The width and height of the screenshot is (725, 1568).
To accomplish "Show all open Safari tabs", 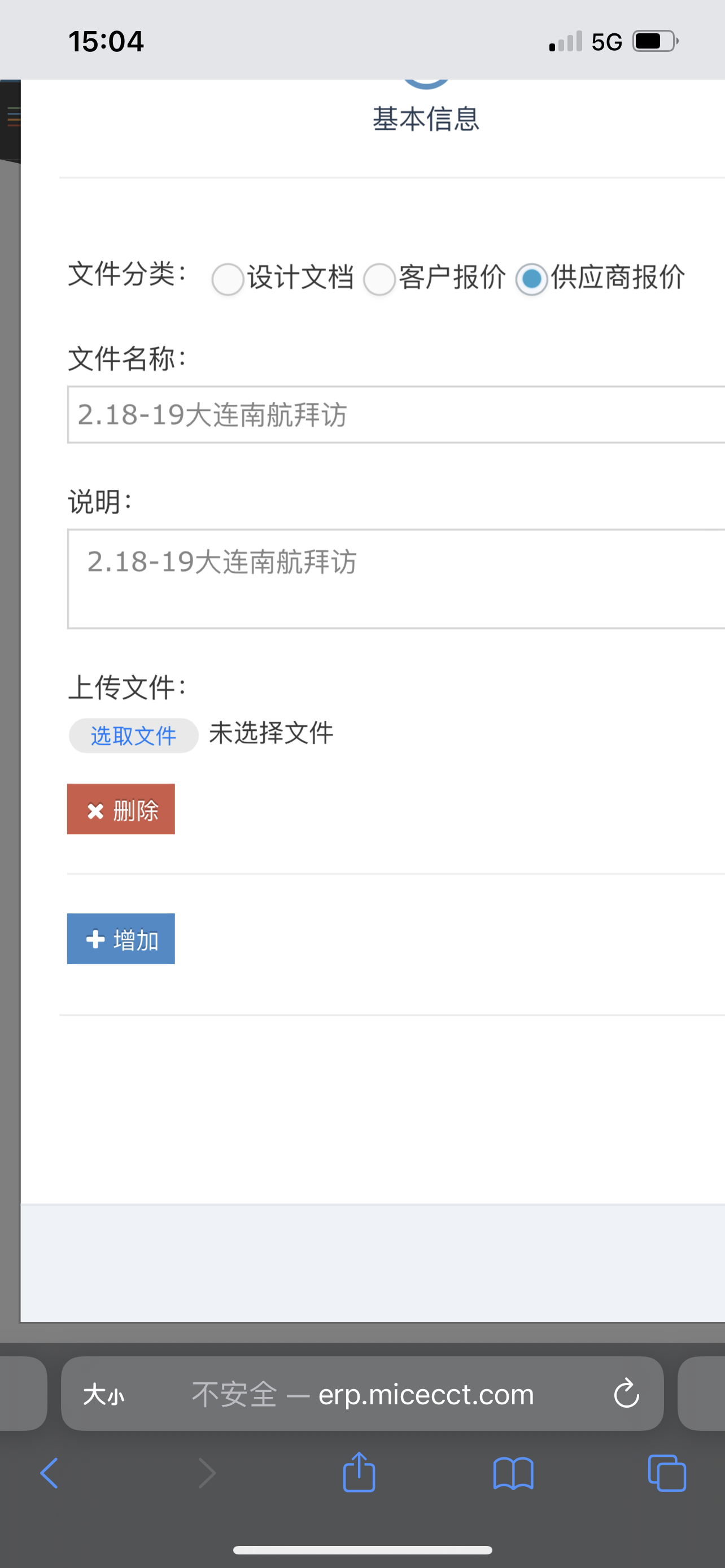I will [667, 1473].
